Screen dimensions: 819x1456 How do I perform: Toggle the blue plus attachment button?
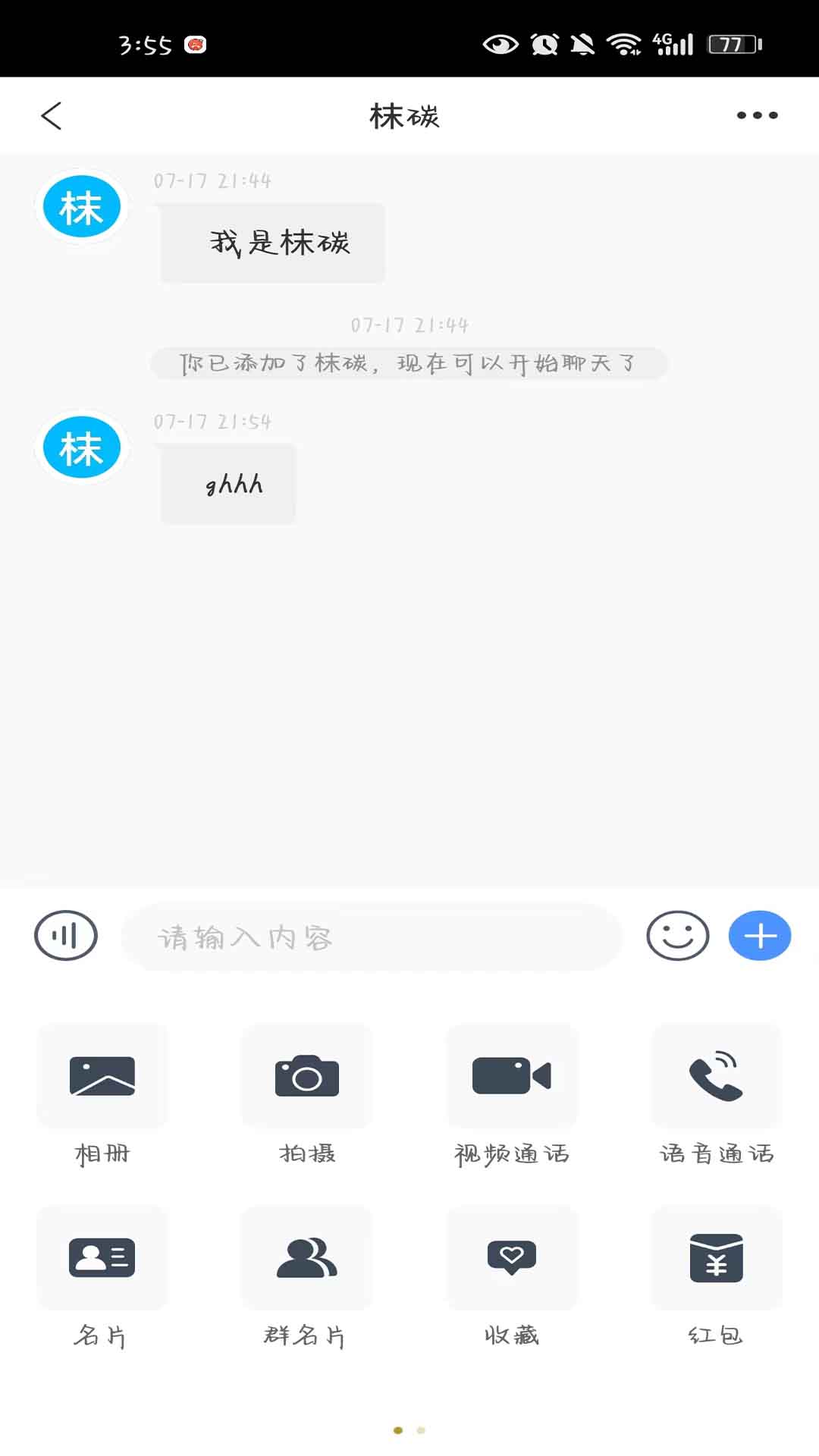click(x=760, y=936)
